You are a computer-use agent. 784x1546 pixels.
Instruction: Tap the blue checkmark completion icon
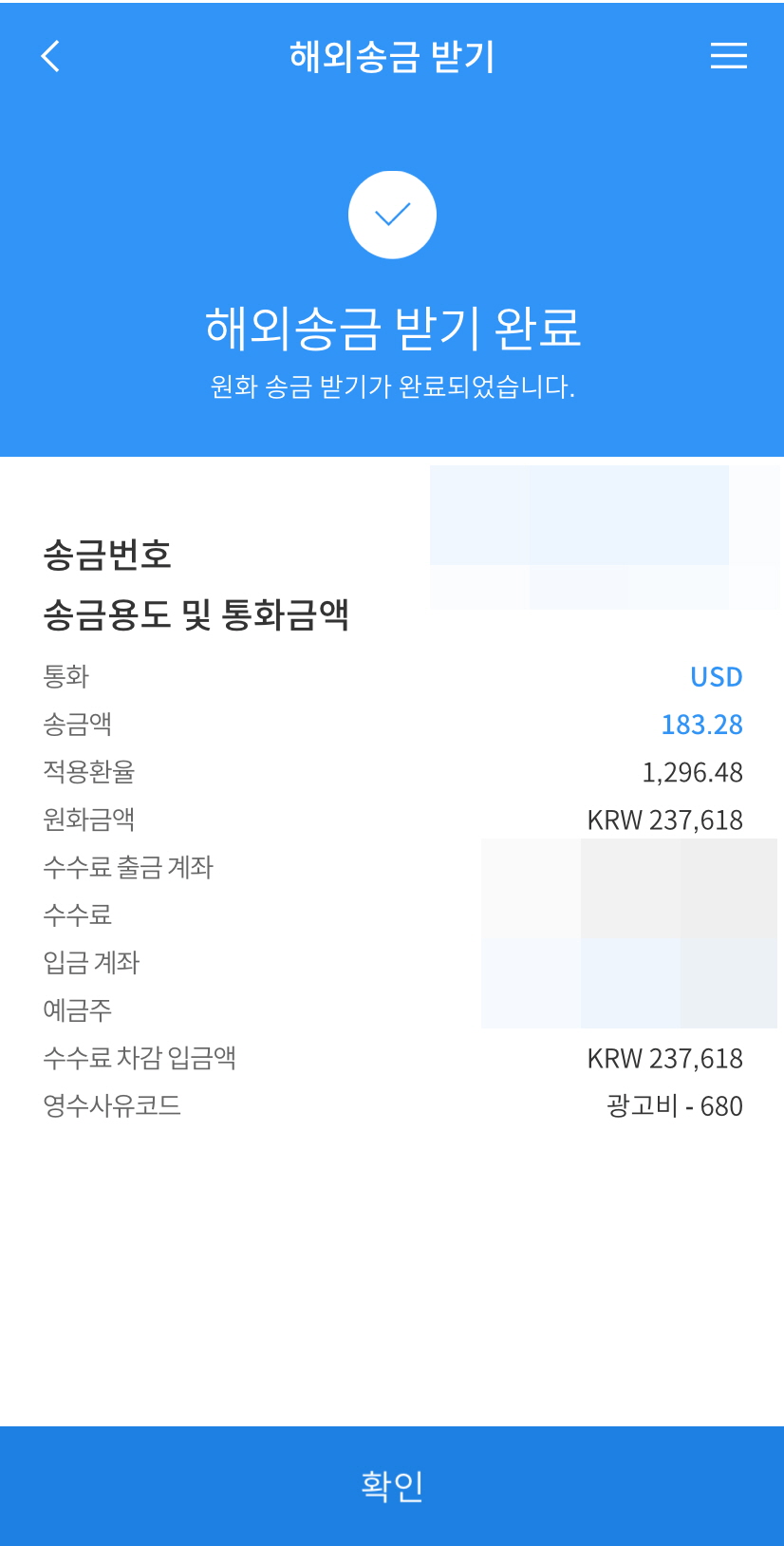click(392, 215)
